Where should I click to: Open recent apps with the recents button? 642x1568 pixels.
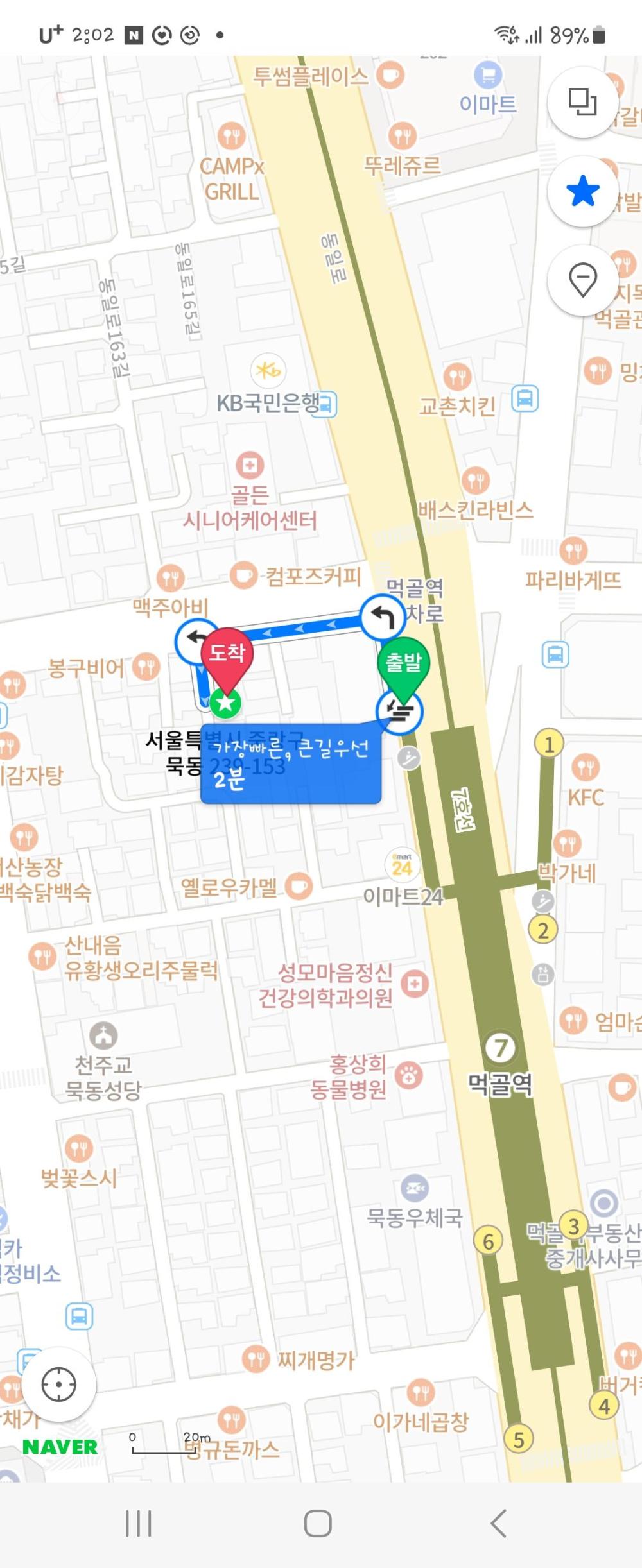139,1522
